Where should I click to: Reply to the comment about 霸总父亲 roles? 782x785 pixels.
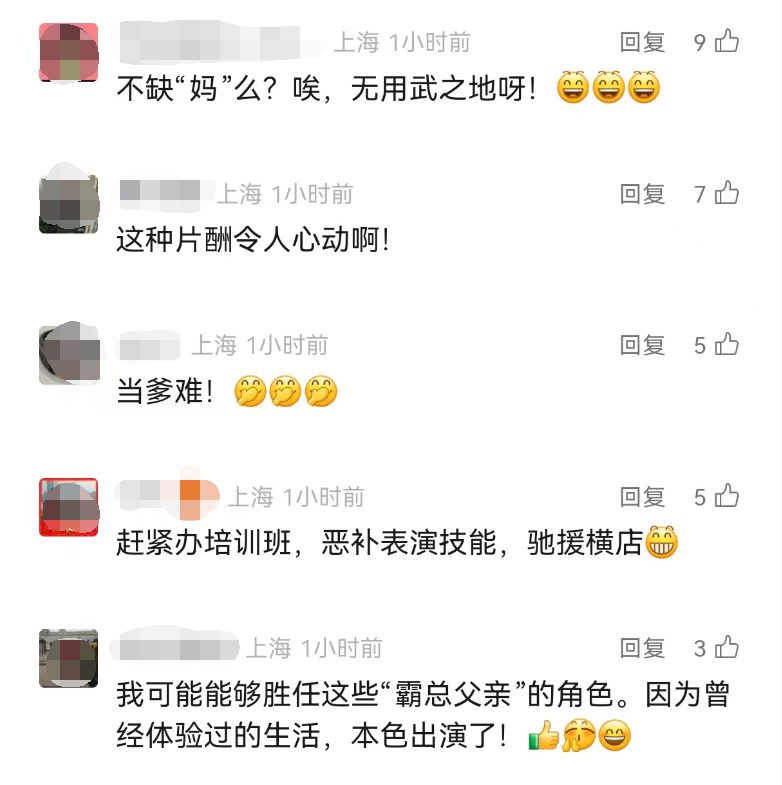(x=642, y=649)
